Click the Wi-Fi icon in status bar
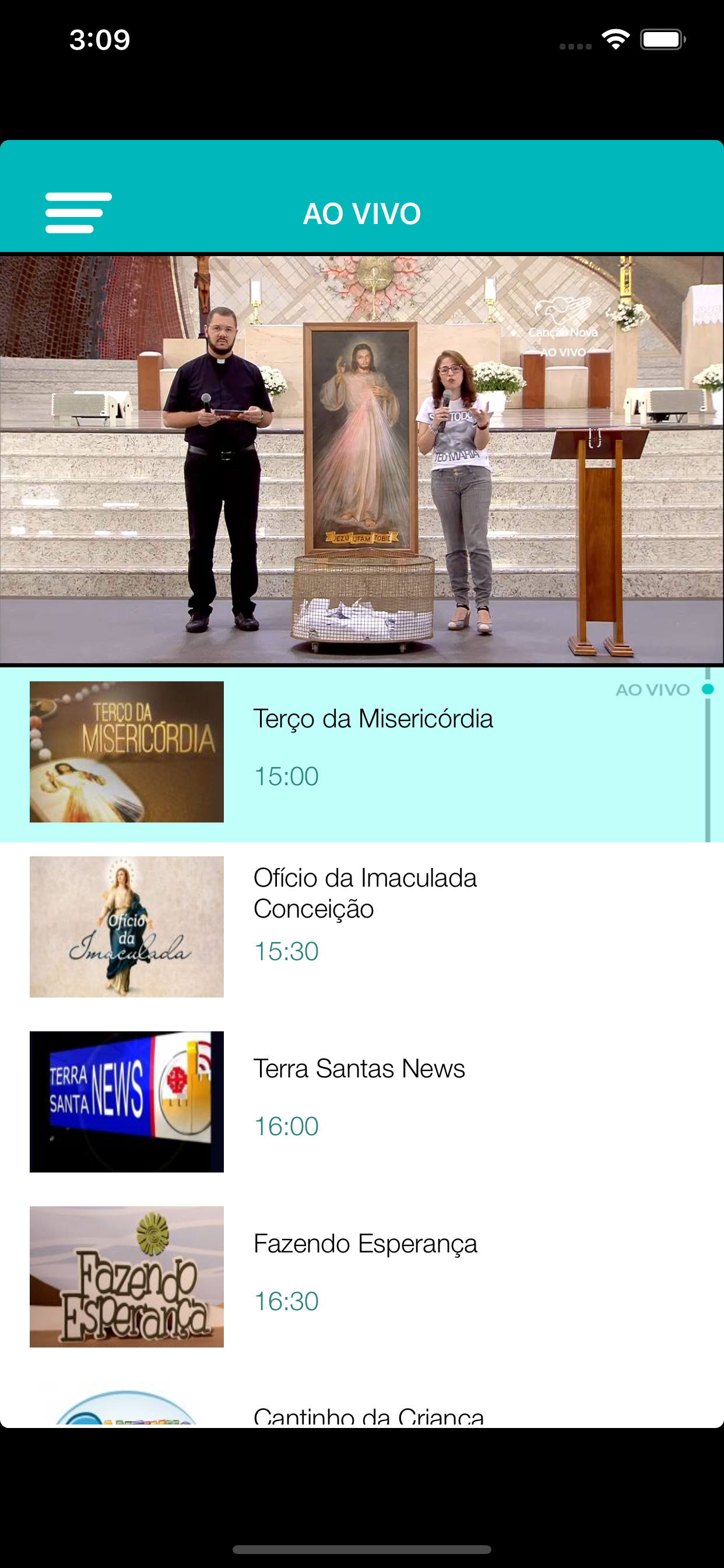 [x=616, y=38]
